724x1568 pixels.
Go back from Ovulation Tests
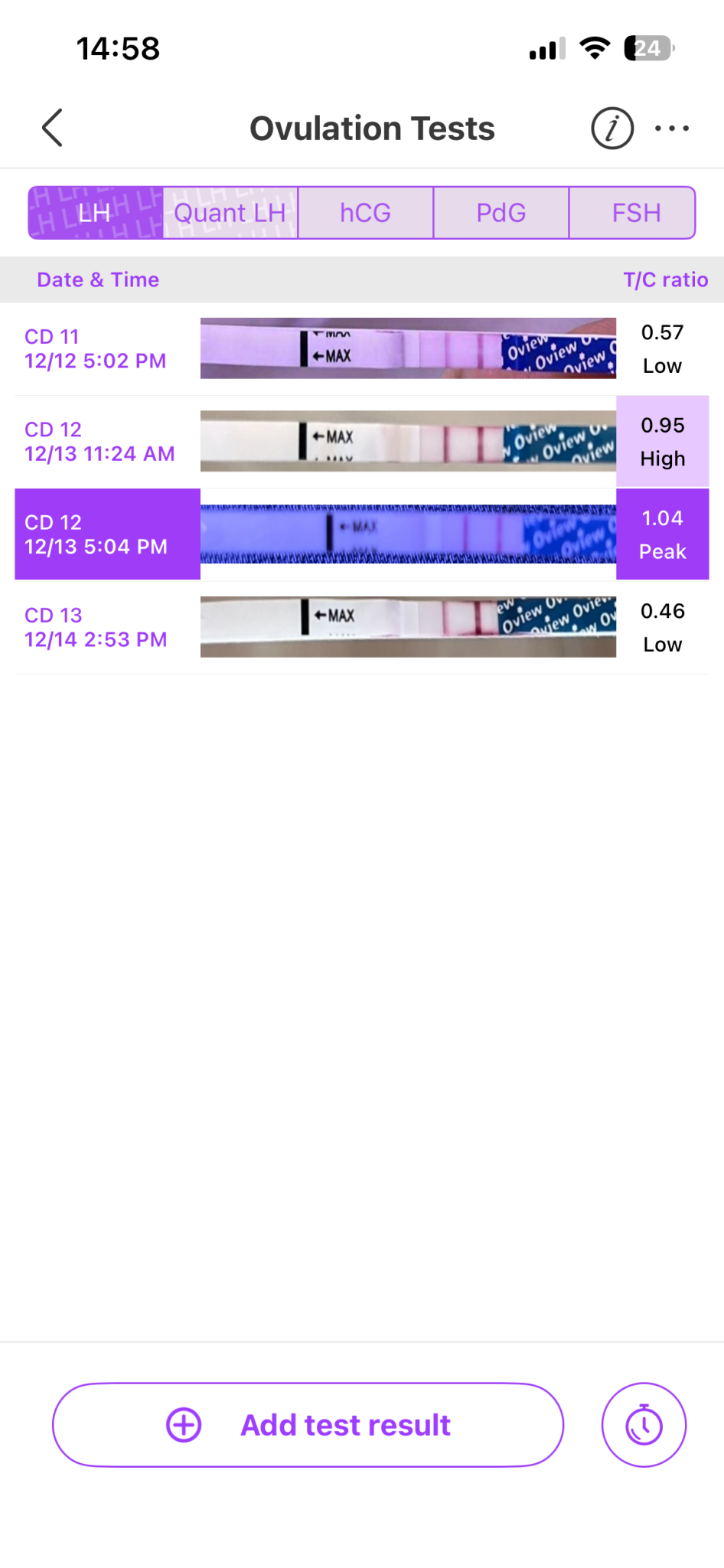click(52, 128)
